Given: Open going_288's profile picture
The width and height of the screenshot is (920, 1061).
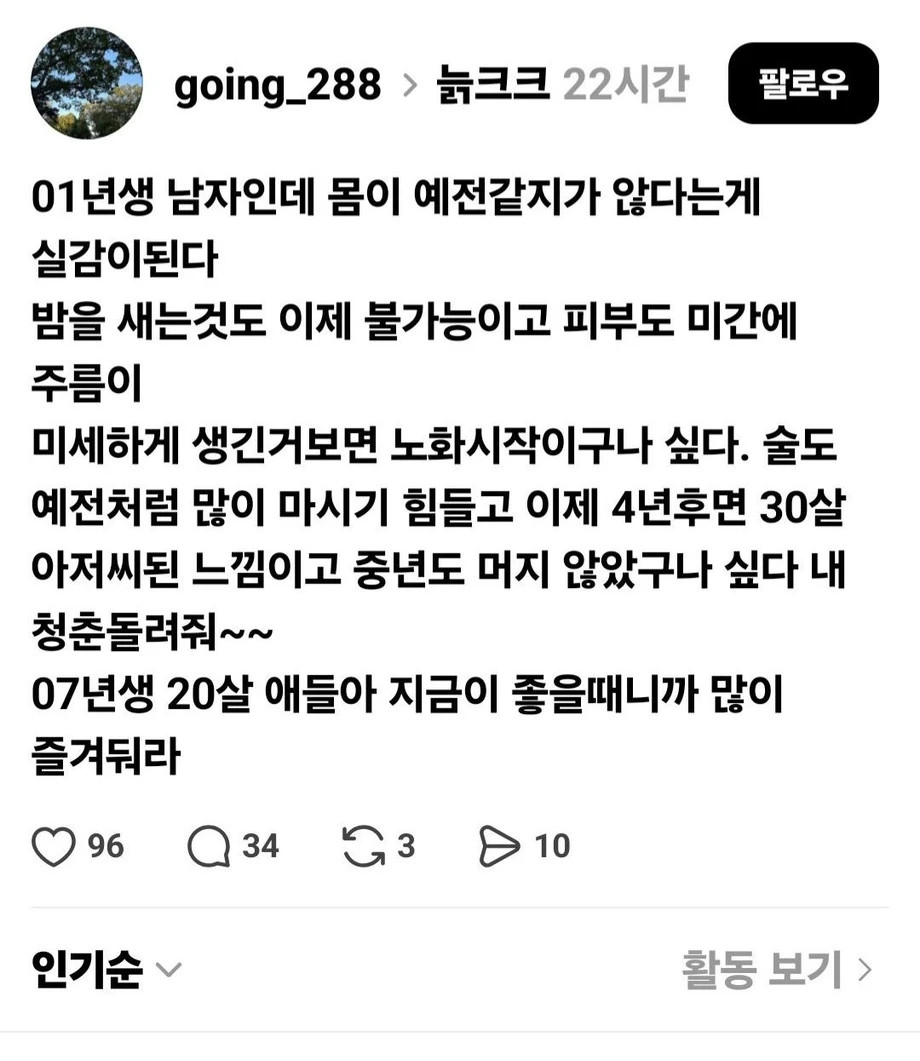Looking at the screenshot, I should coord(87,83).
